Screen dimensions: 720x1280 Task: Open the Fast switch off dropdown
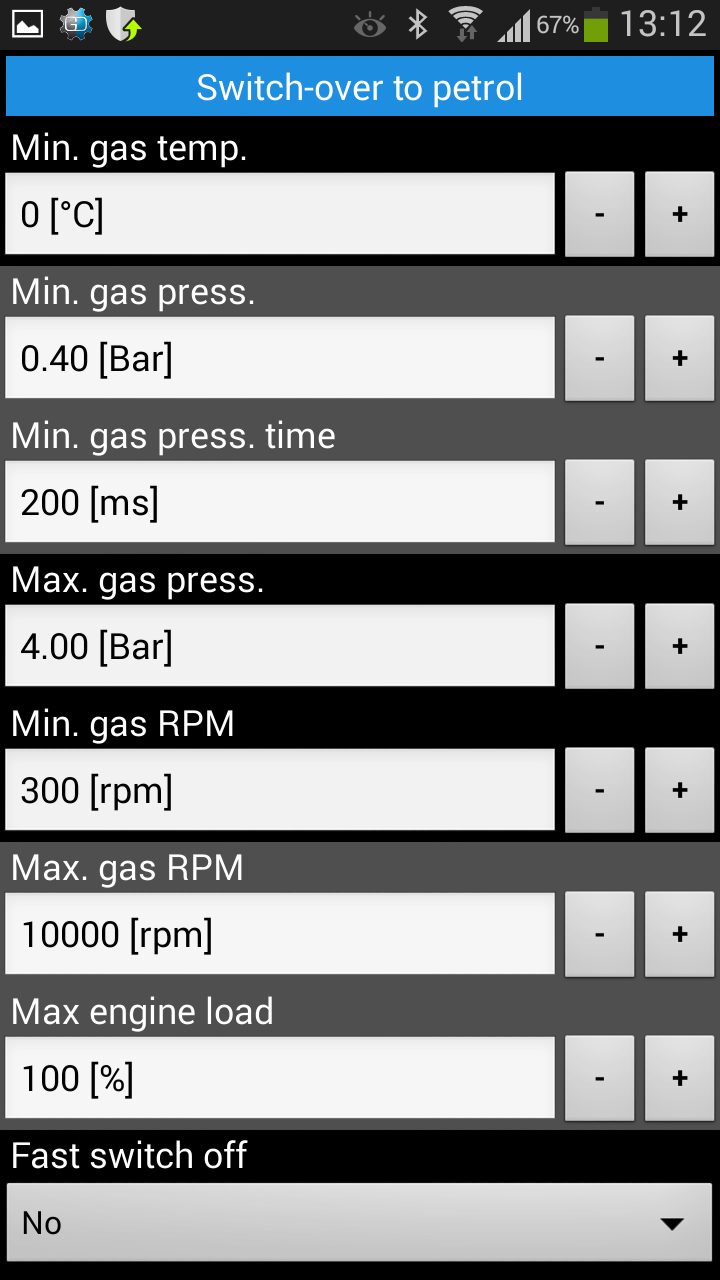coord(360,1222)
